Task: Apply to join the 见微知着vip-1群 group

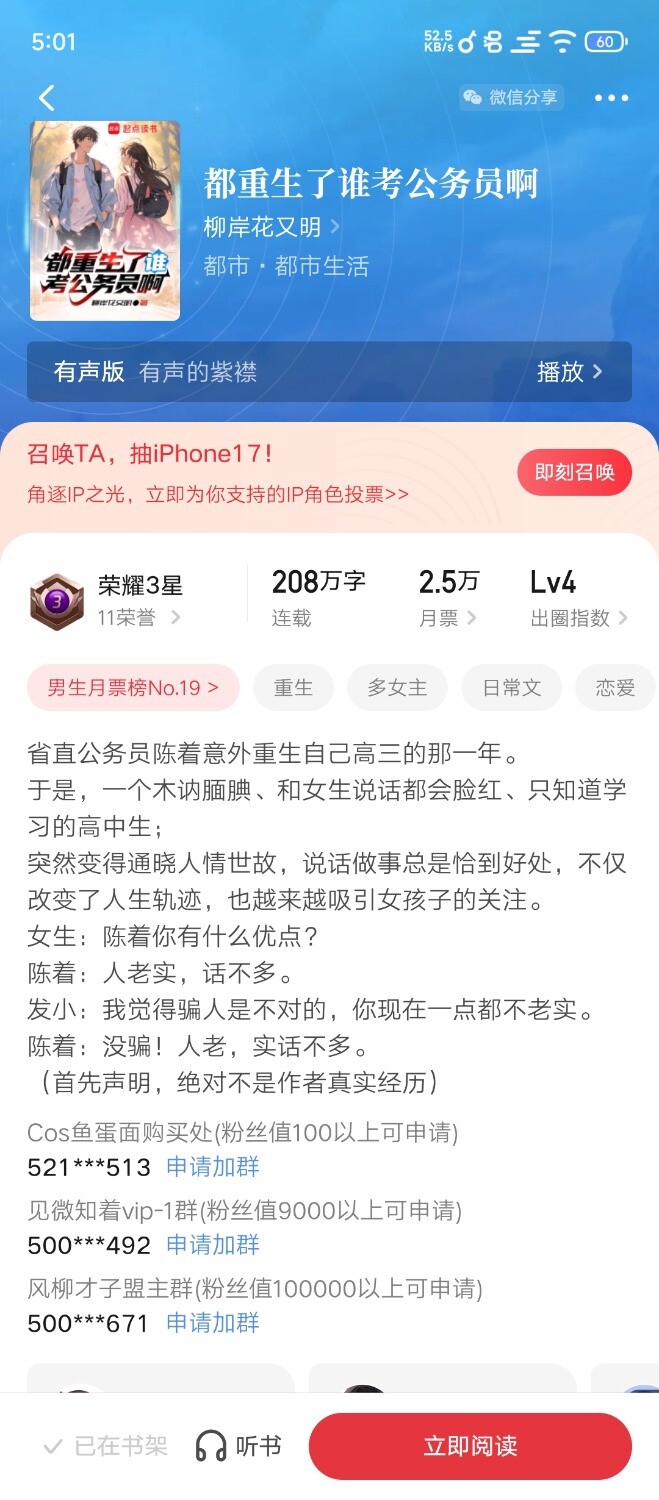Action: point(212,1244)
